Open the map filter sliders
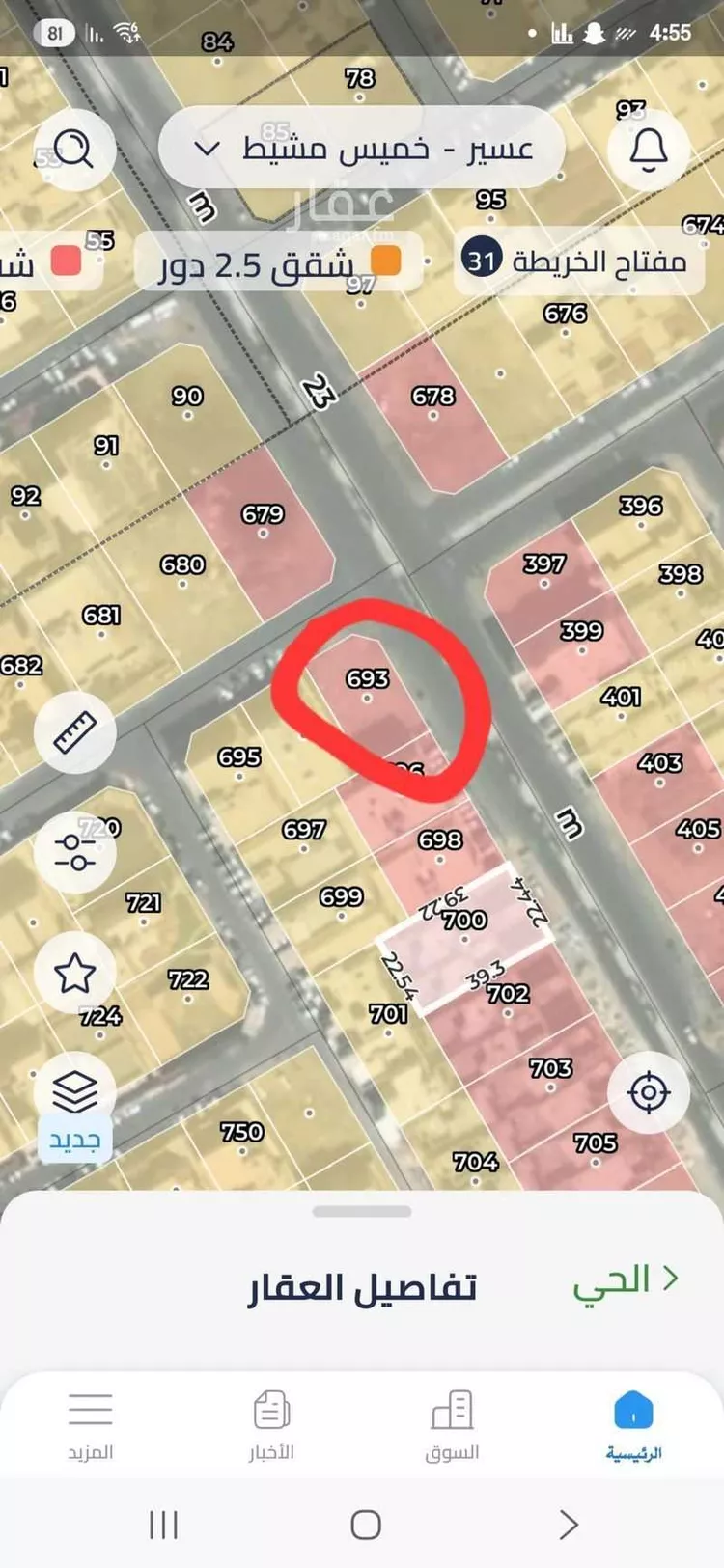The image size is (724, 1568). point(75,852)
